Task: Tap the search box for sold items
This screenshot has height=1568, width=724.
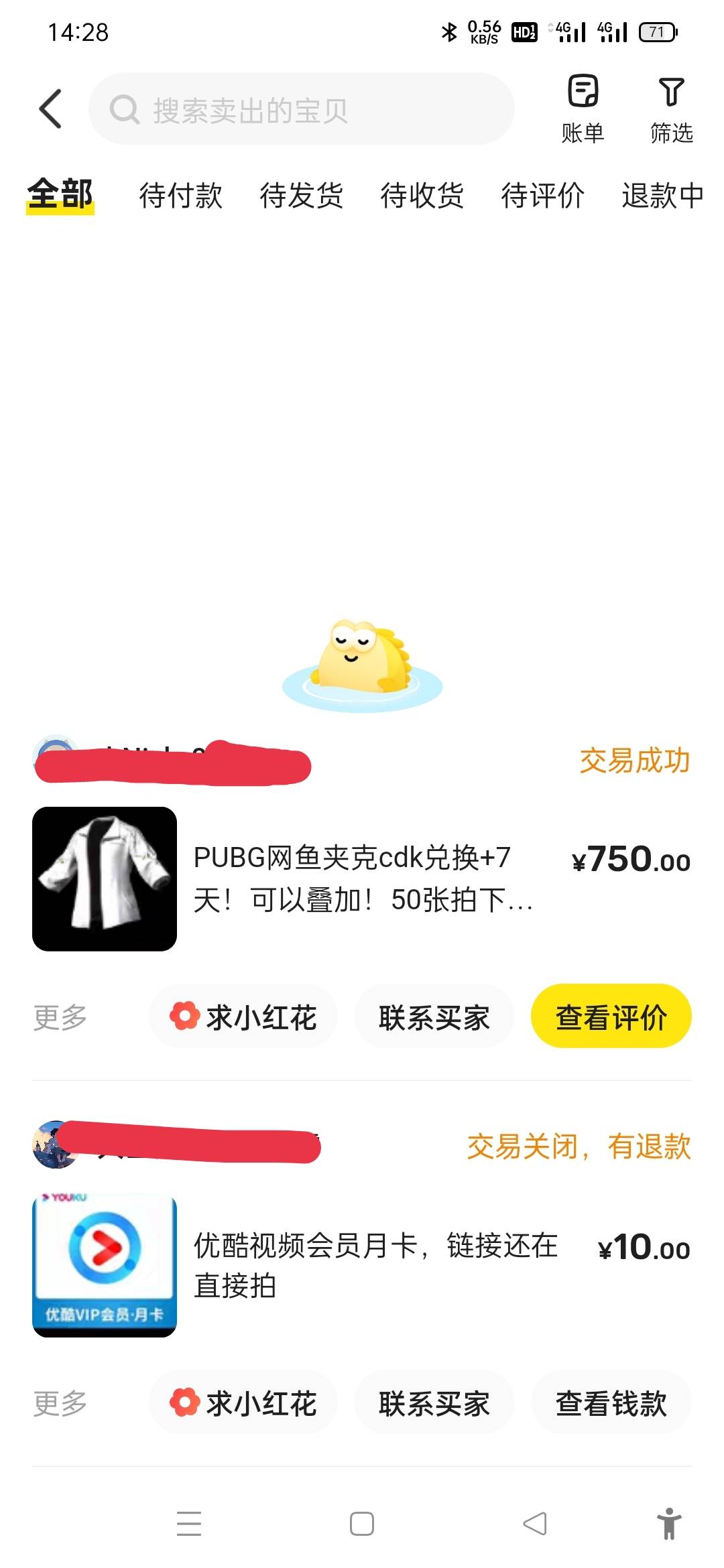Action: 302,109
